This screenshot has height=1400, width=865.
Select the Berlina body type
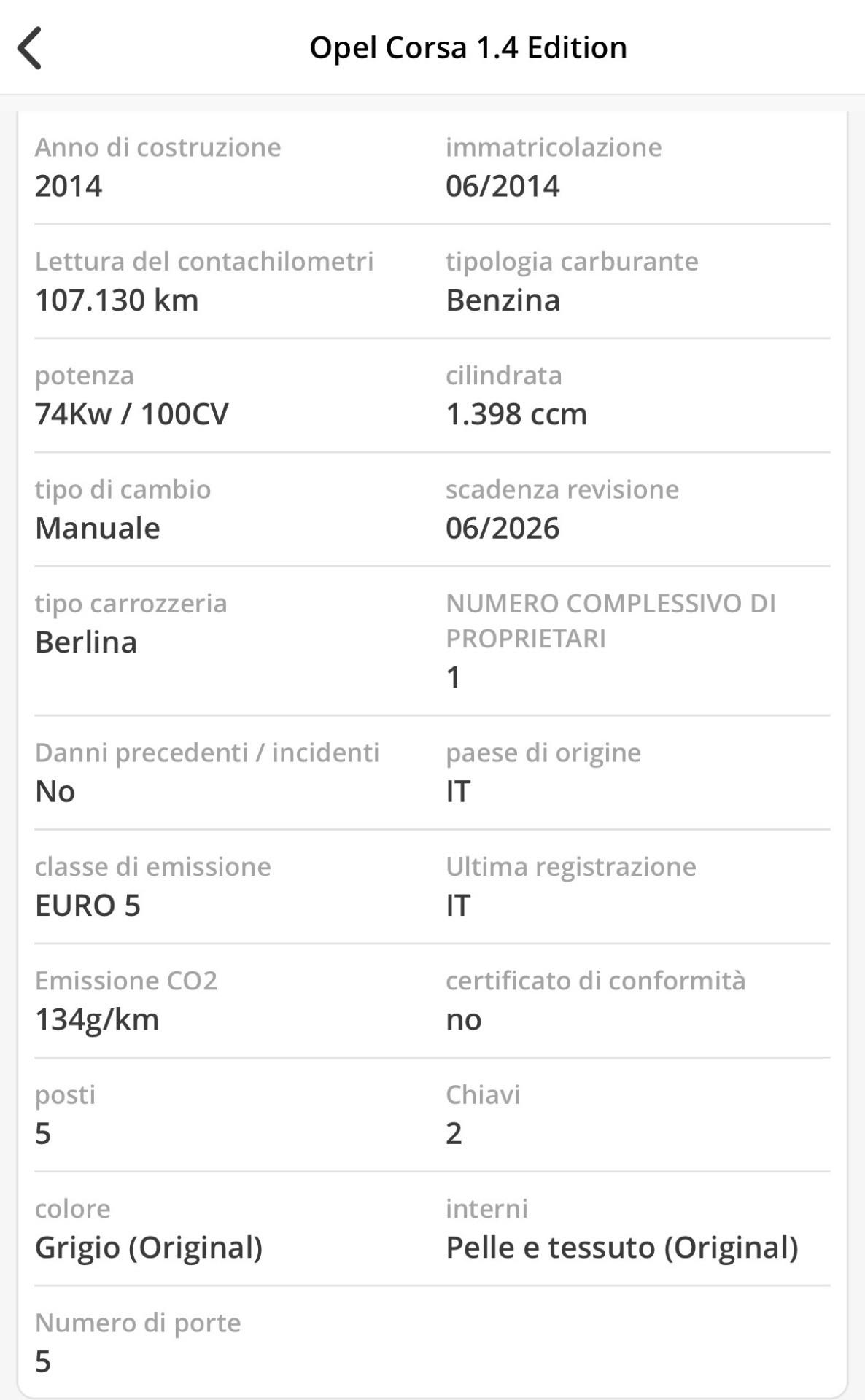(87, 643)
